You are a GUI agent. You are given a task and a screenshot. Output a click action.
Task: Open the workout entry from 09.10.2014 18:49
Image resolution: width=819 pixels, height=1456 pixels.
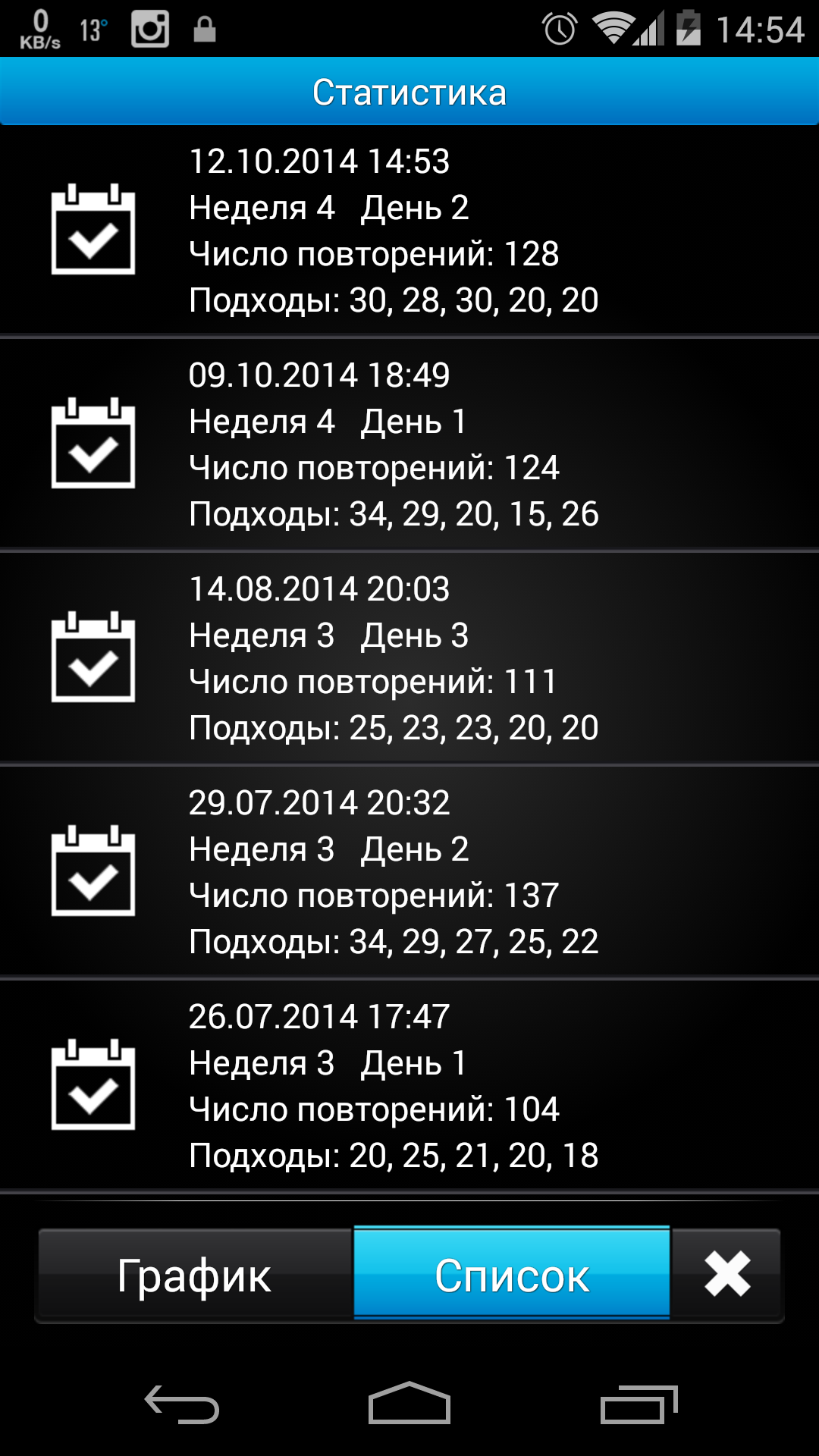[409, 444]
